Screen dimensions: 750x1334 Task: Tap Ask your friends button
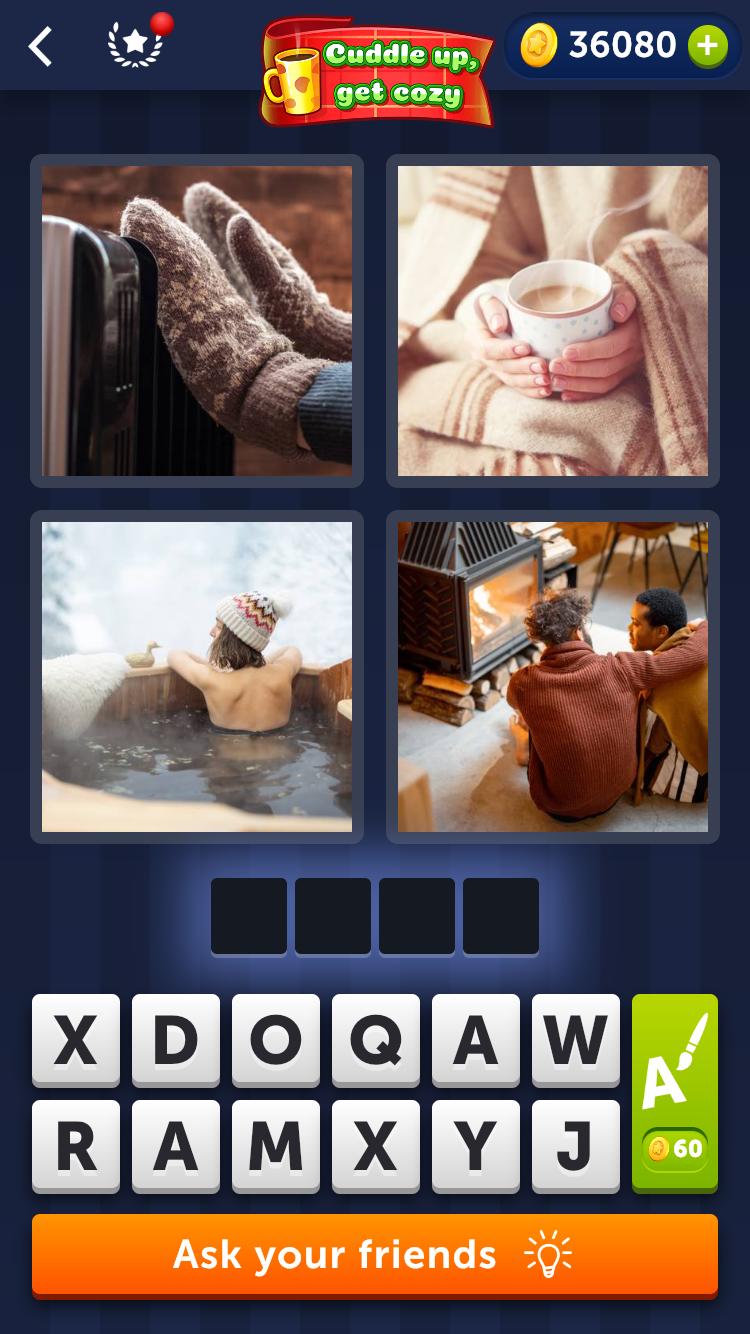pos(375,1255)
